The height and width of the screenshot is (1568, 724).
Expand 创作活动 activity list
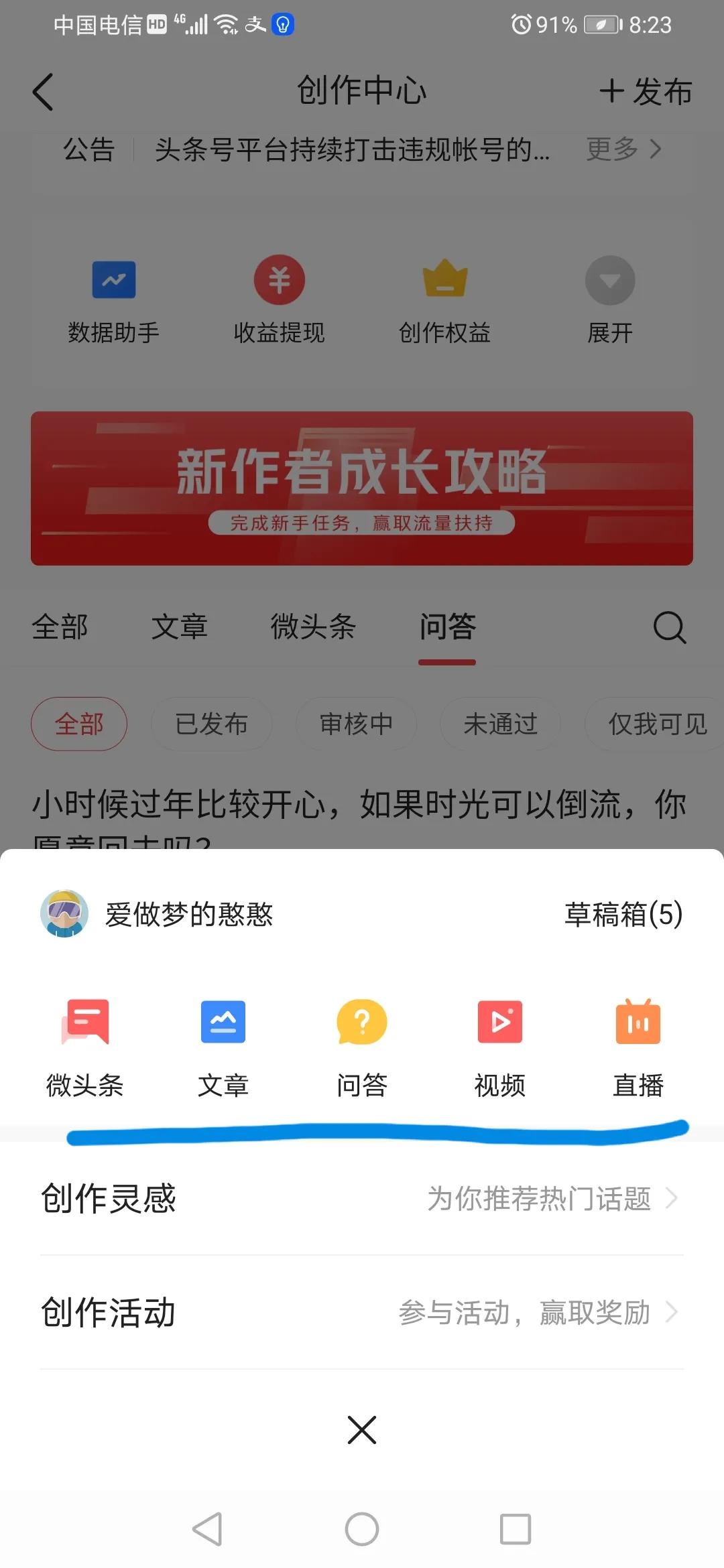coord(362,1312)
